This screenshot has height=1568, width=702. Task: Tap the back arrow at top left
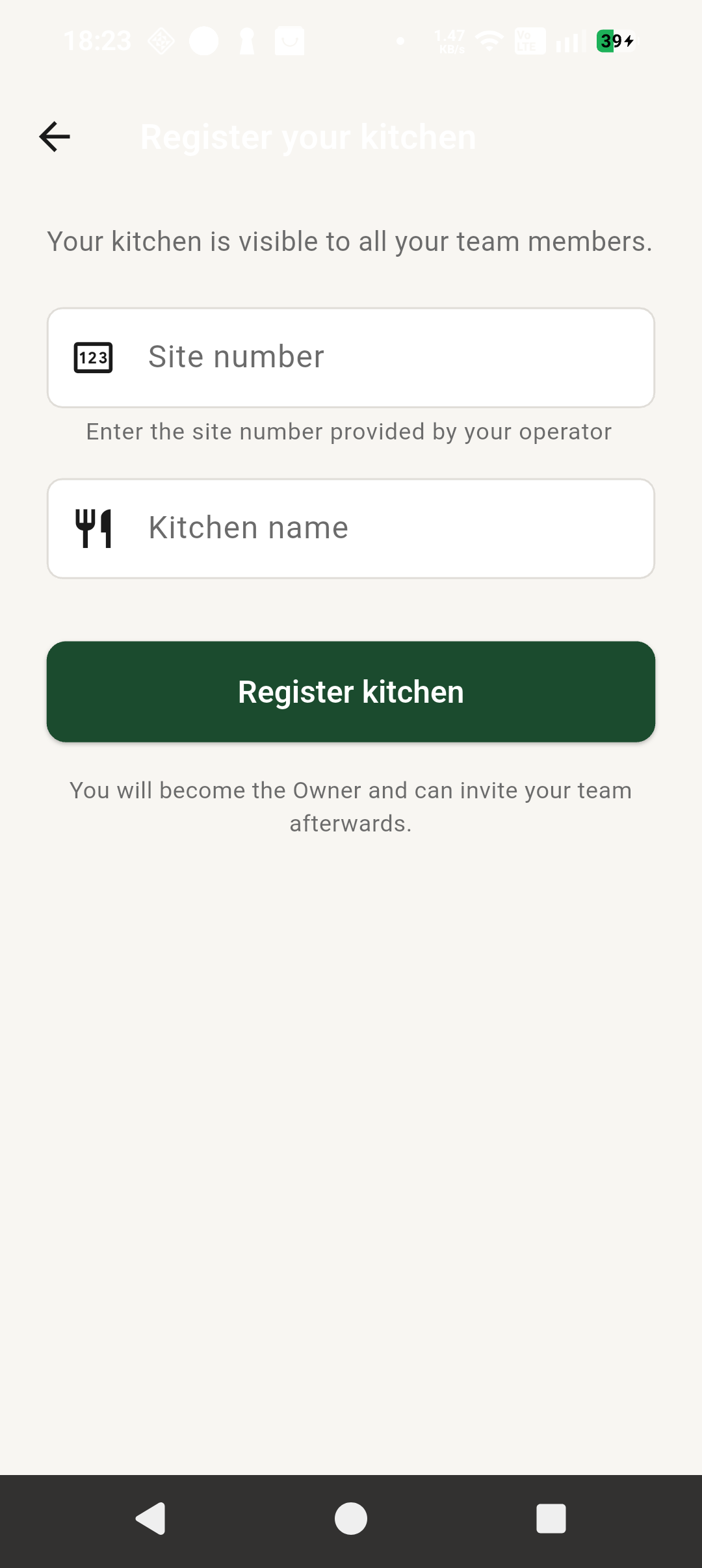(x=55, y=136)
